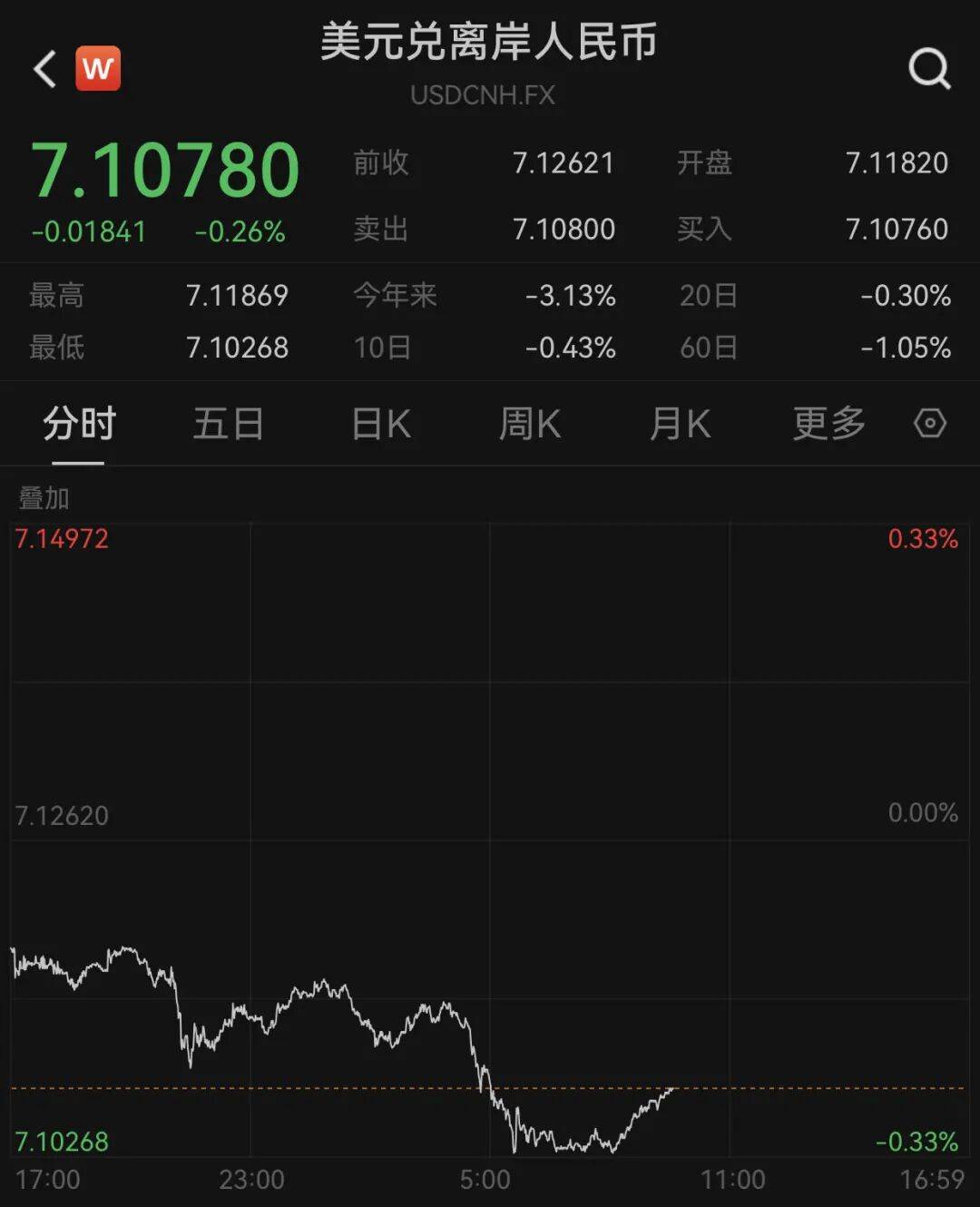Open chart settings hexagon icon
This screenshot has height=1207, width=980.
(929, 423)
